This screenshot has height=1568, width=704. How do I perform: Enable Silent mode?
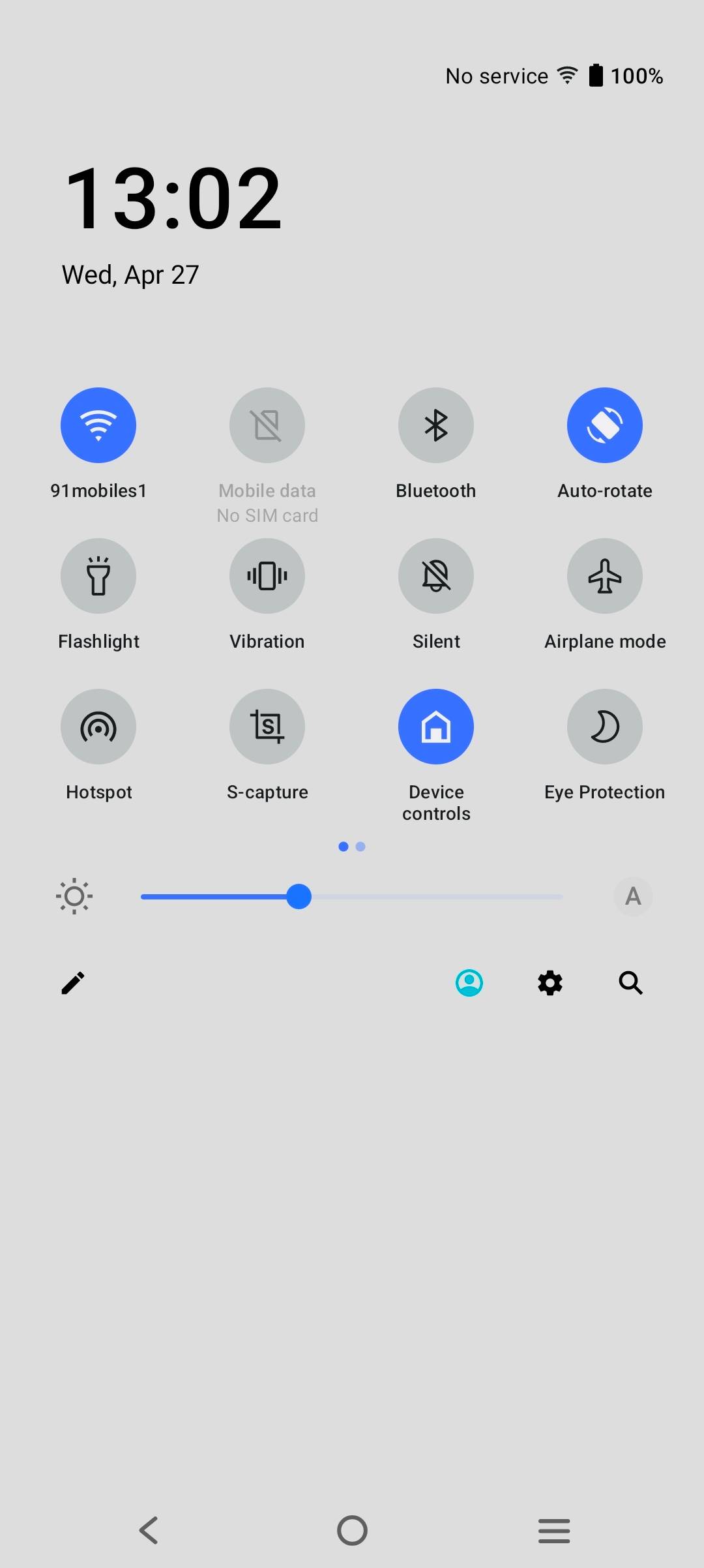coord(436,576)
